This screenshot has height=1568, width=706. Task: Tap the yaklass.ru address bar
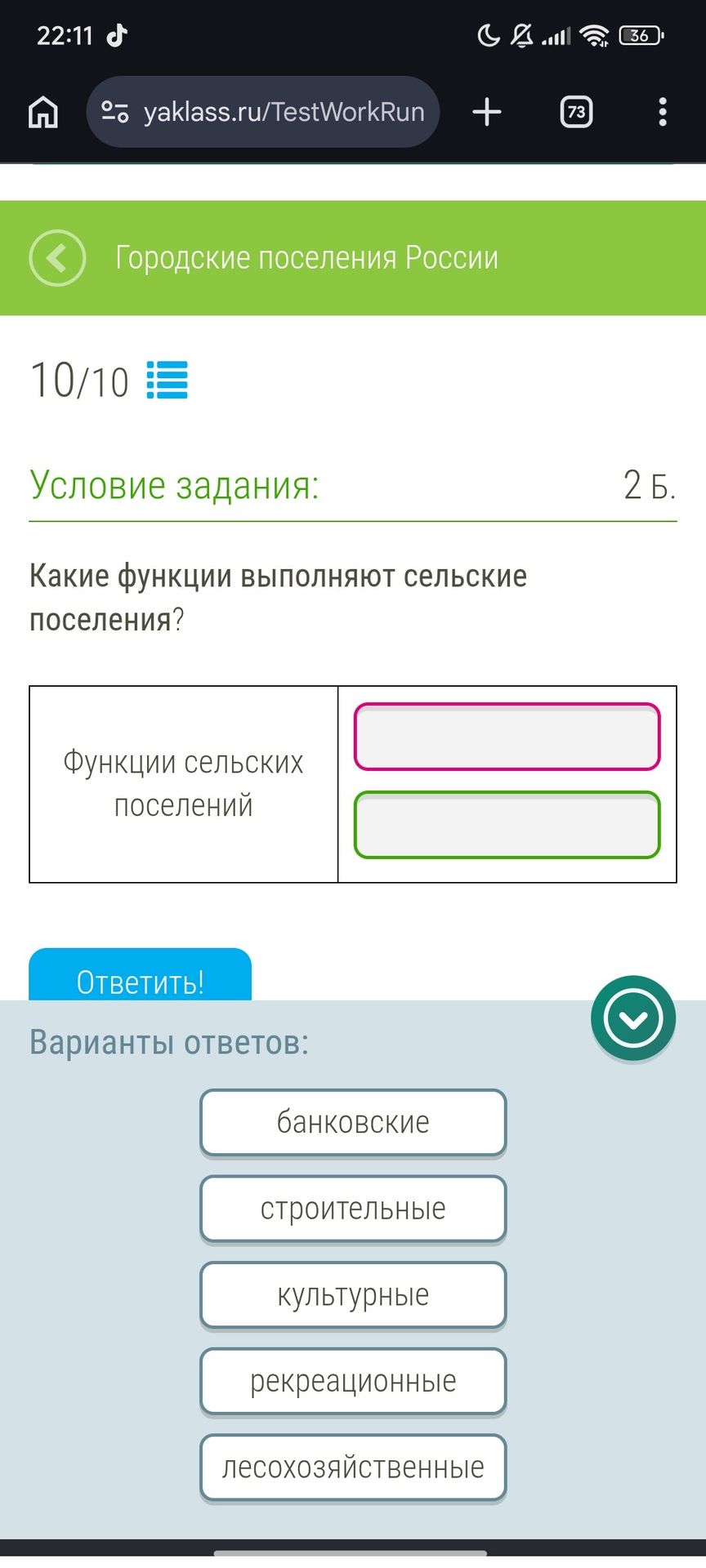[x=263, y=112]
